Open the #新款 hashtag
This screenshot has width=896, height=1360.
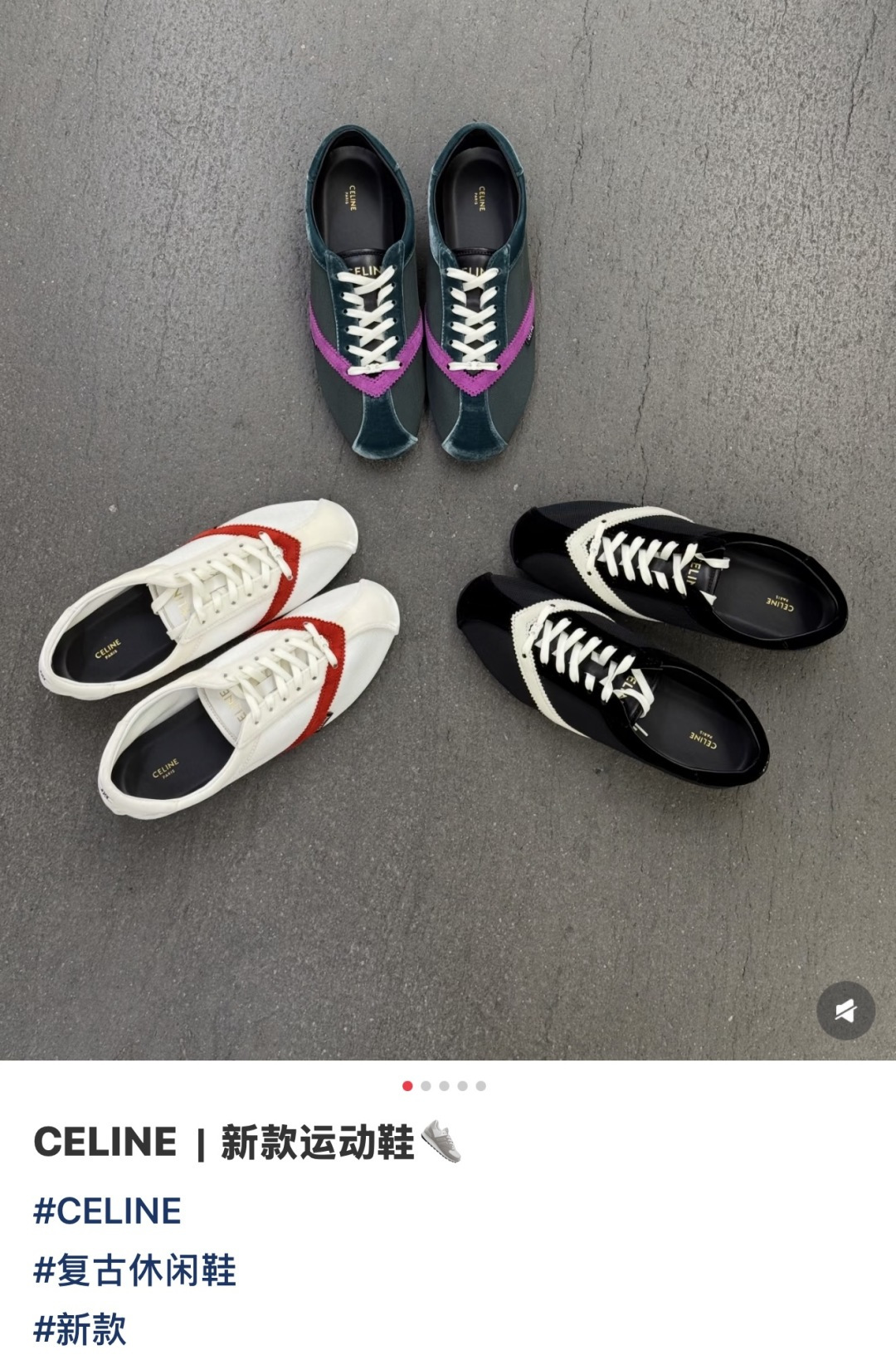(80, 1329)
